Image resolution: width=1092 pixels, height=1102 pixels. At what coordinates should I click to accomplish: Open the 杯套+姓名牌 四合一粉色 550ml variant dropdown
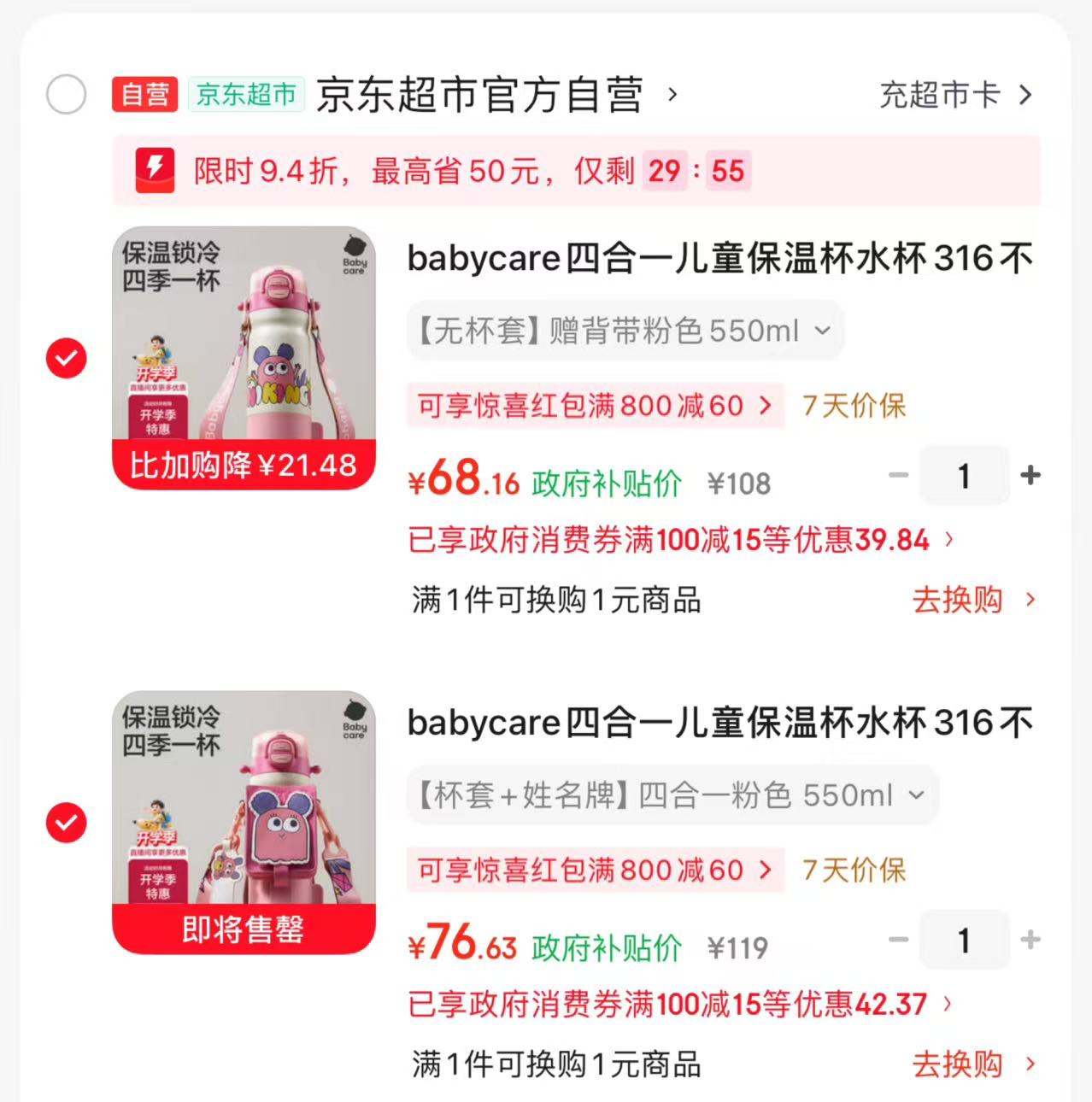point(672,794)
